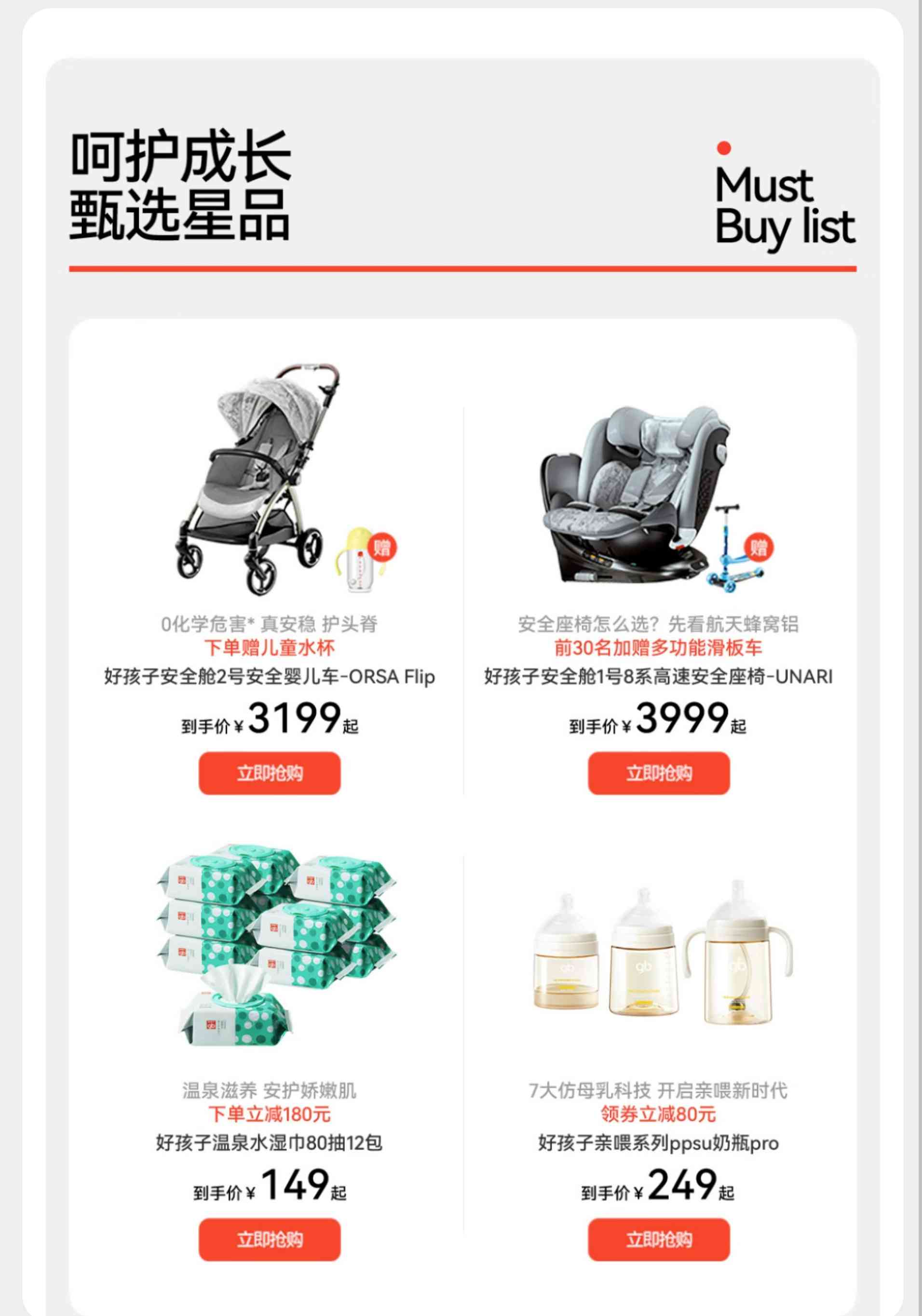Tap 立即抢购 under ppsu奶瓶pro
This screenshot has width=922, height=1316.
tap(658, 1239)
